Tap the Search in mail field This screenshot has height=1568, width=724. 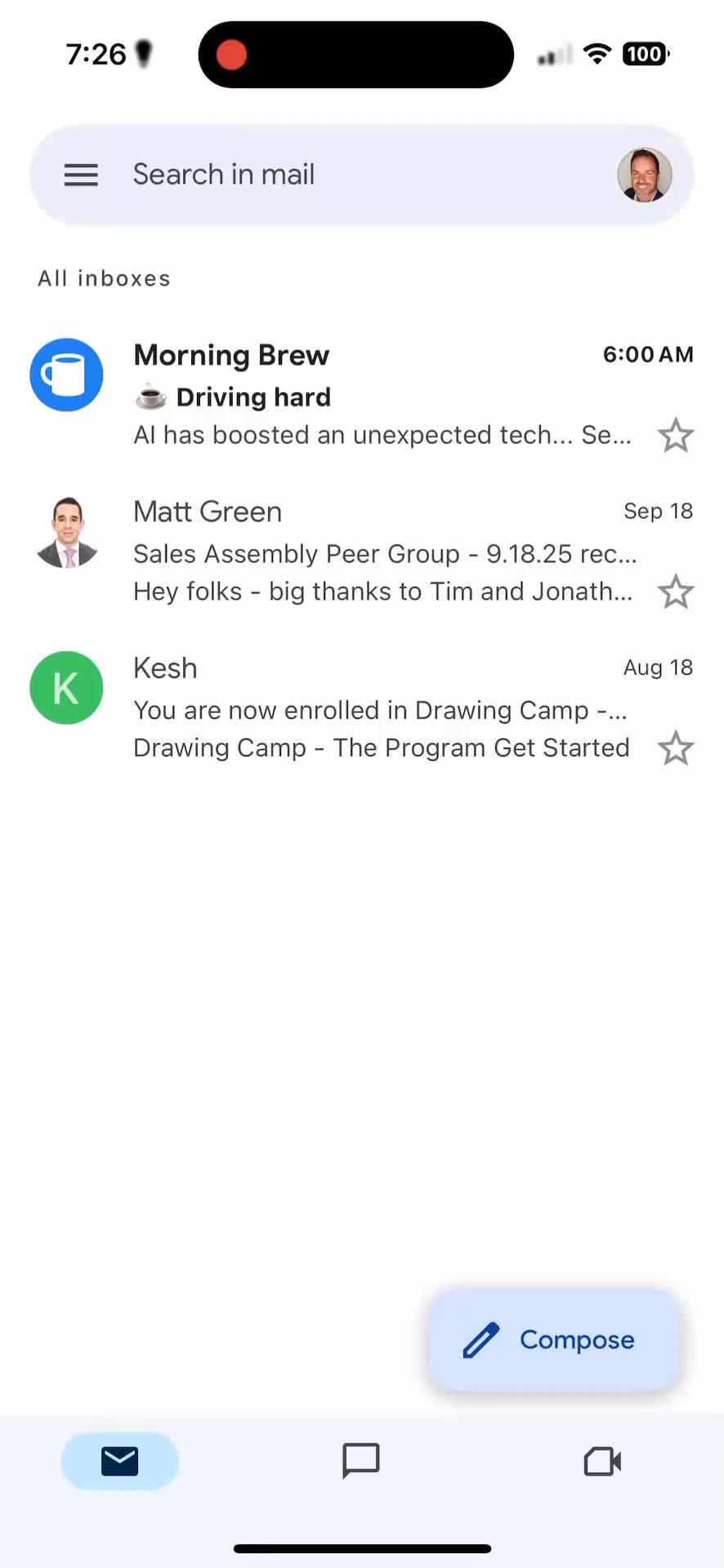(x=327, y=175)
